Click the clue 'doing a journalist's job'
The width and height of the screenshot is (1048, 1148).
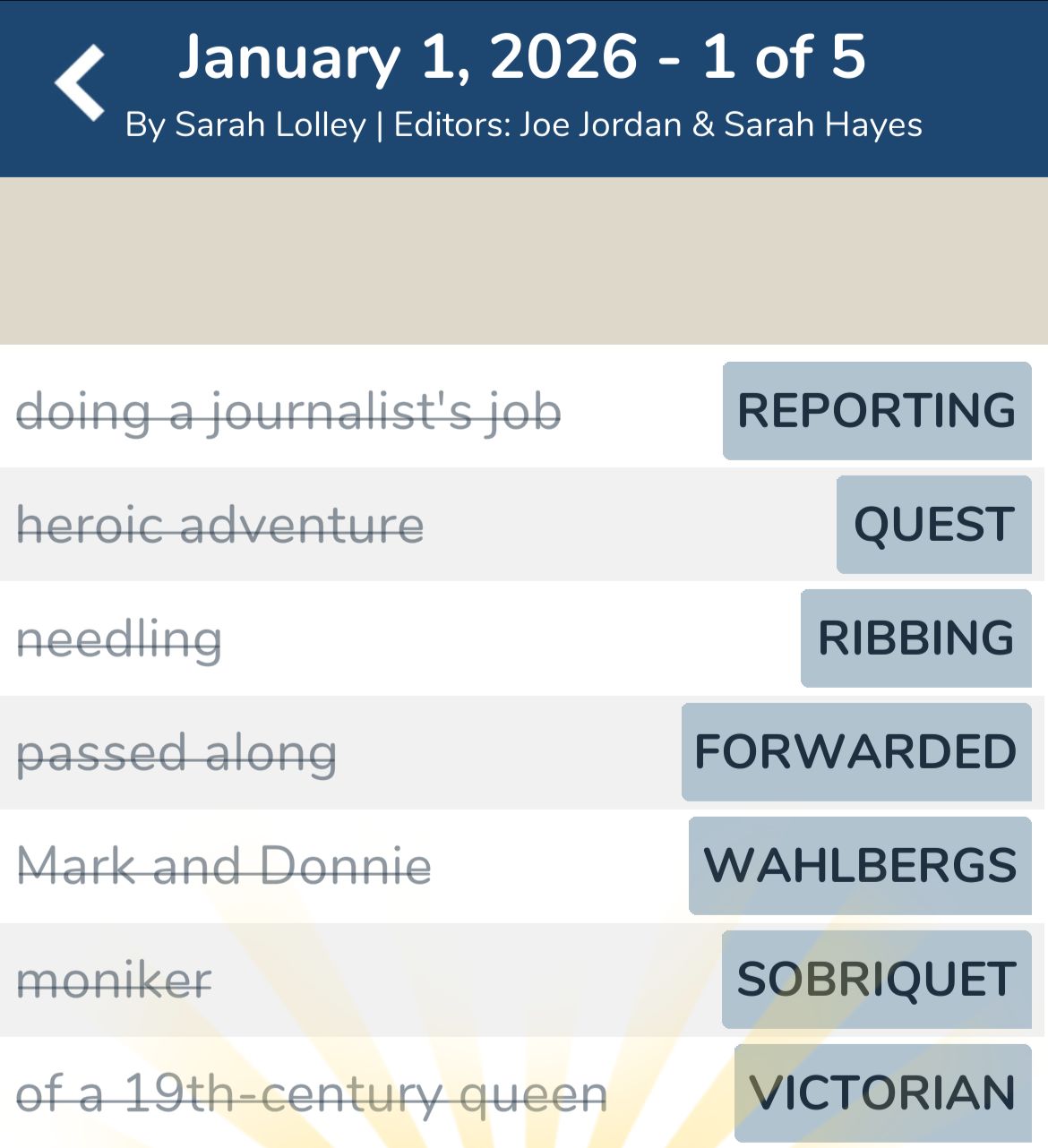pos(289,412)
